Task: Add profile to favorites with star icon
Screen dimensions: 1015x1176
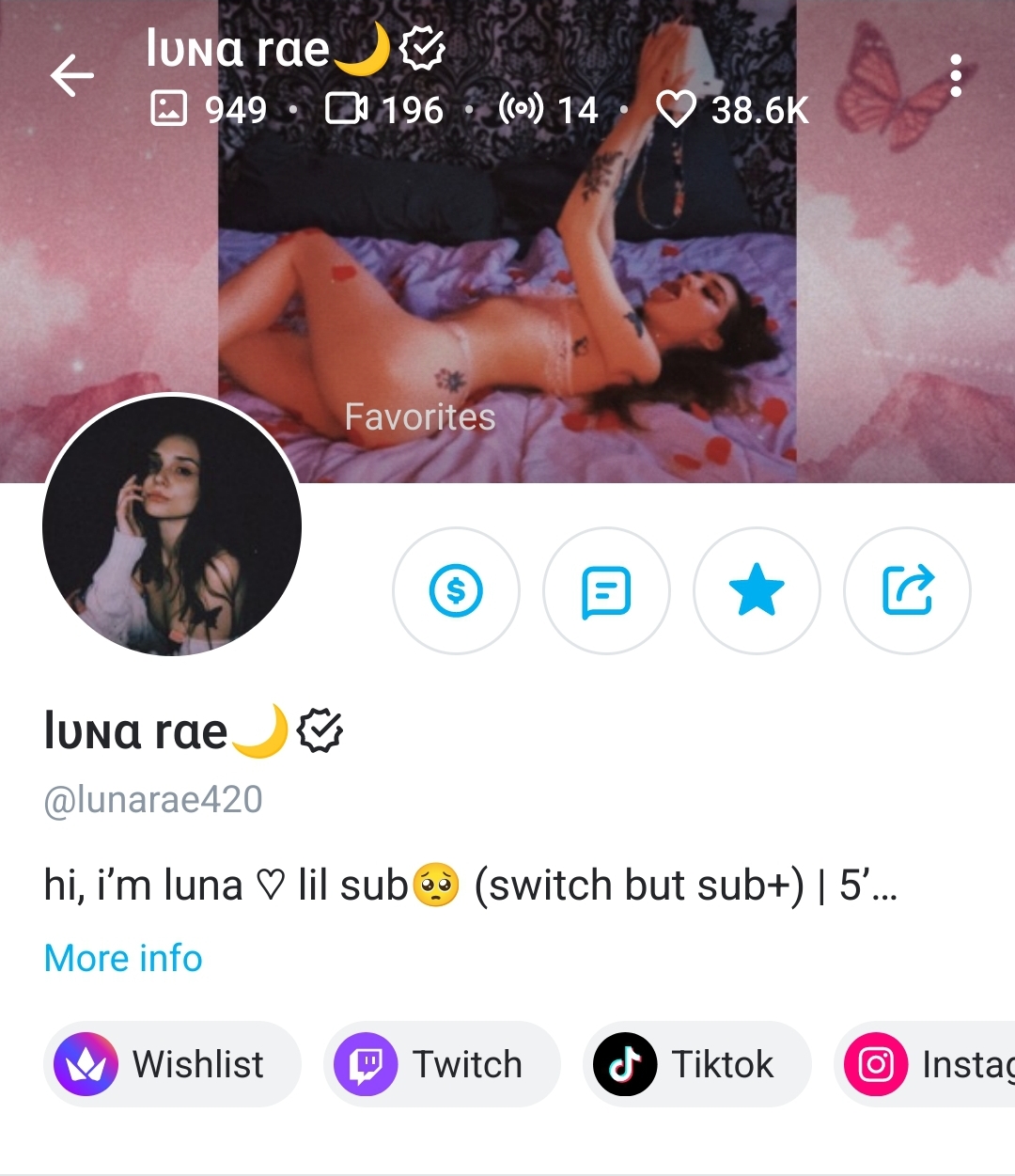Action: 757,590
